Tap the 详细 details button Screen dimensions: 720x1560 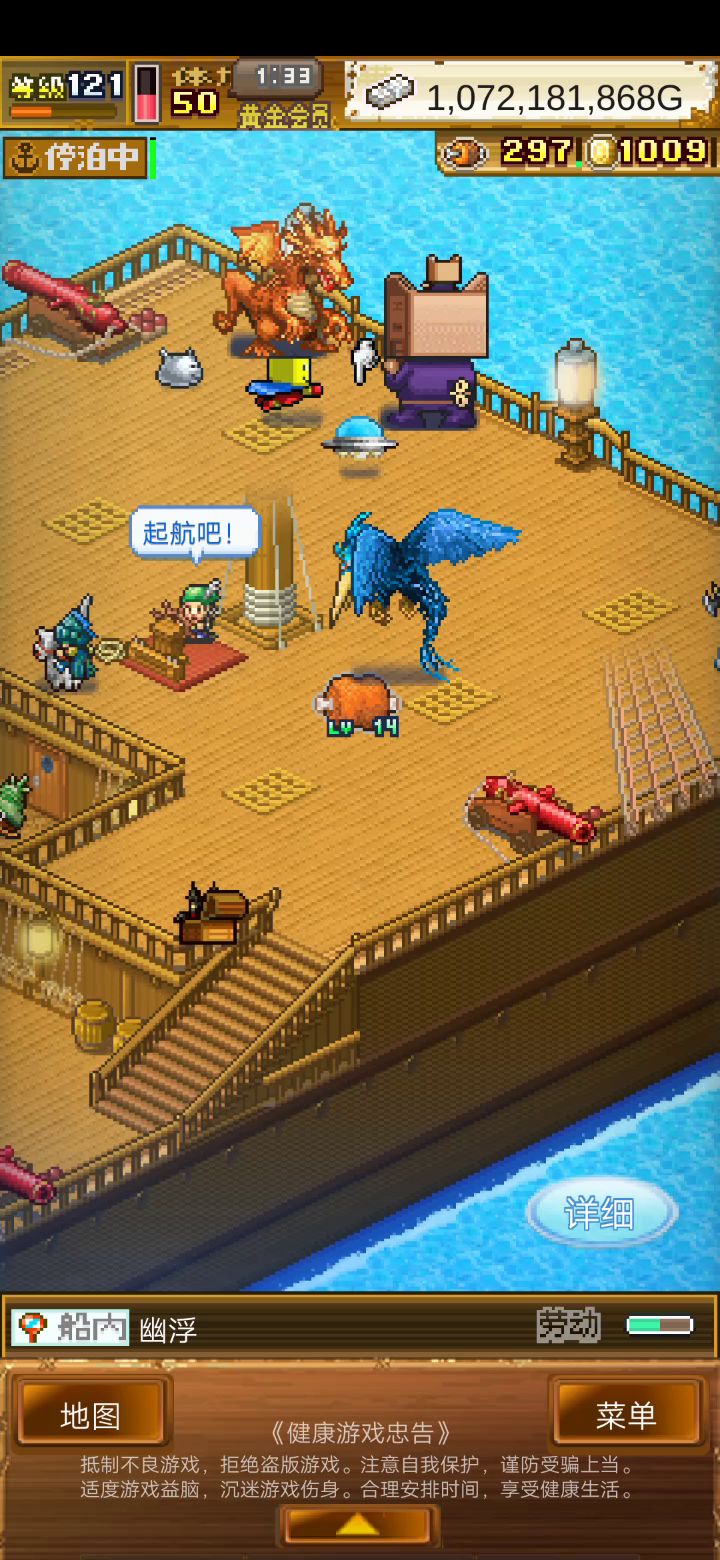(x=601, y=1213)
